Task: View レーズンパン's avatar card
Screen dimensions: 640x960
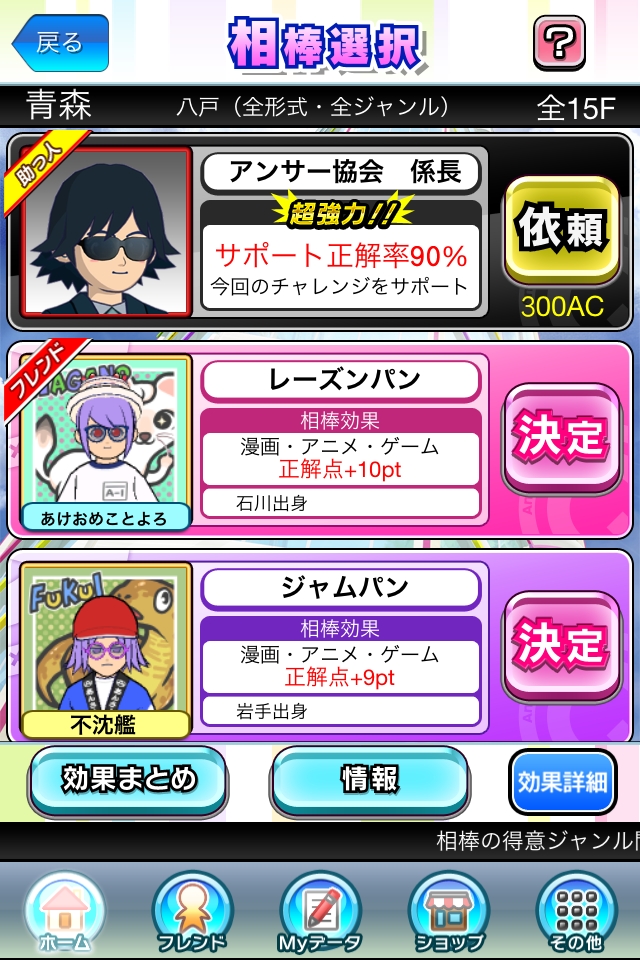Action: coord(106,441)
